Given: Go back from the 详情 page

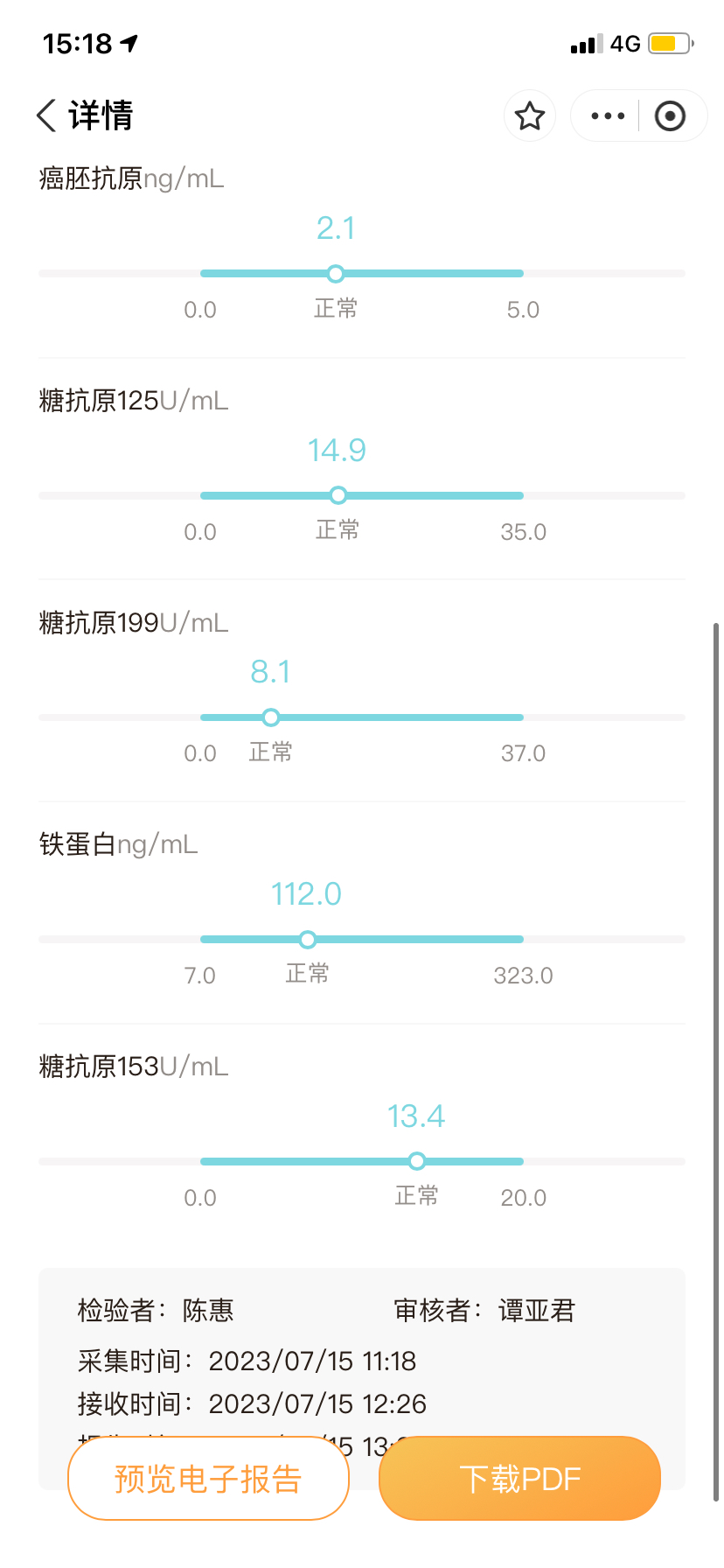Looking at the screenshot, I should pos(46,115).
